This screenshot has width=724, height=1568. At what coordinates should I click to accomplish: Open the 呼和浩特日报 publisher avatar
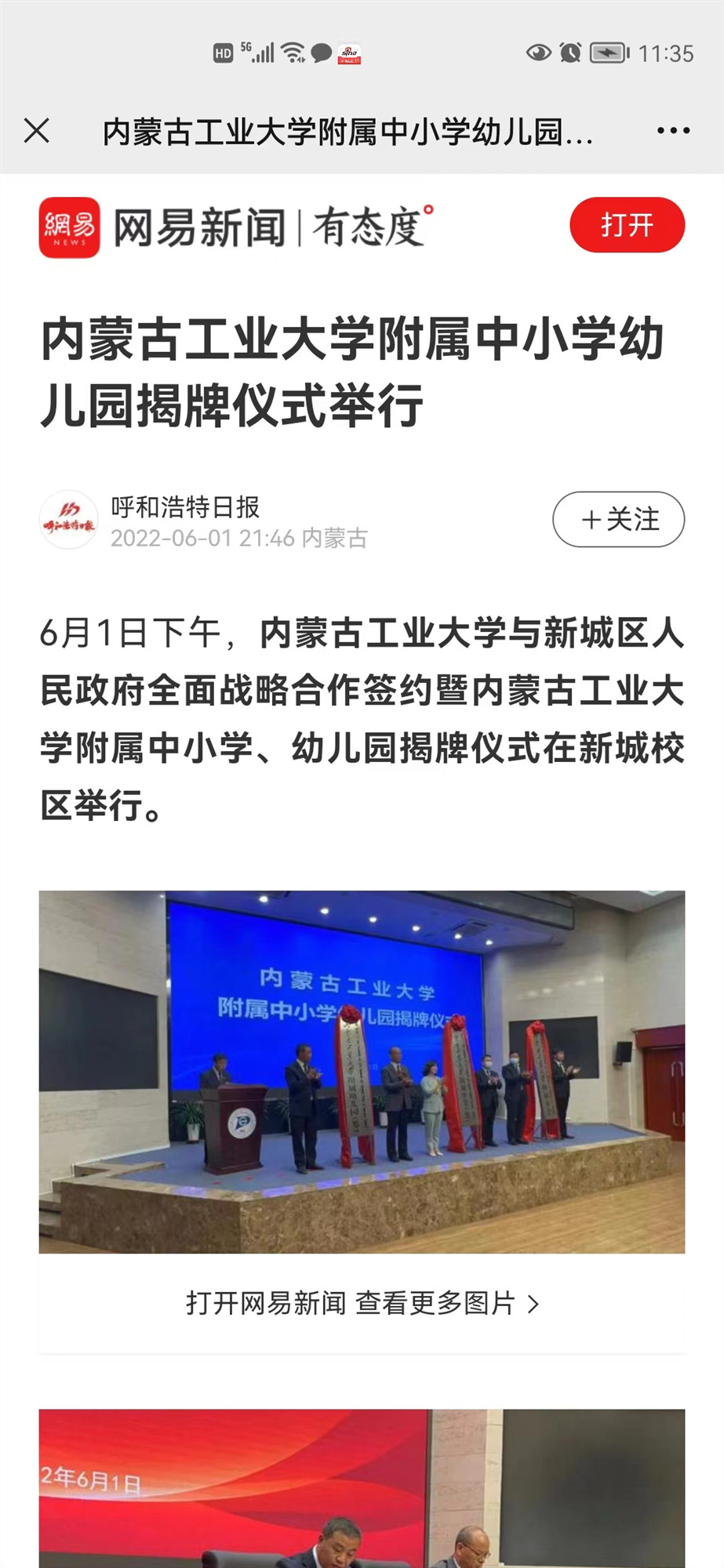pyautogui.click(x=69, y=520)
